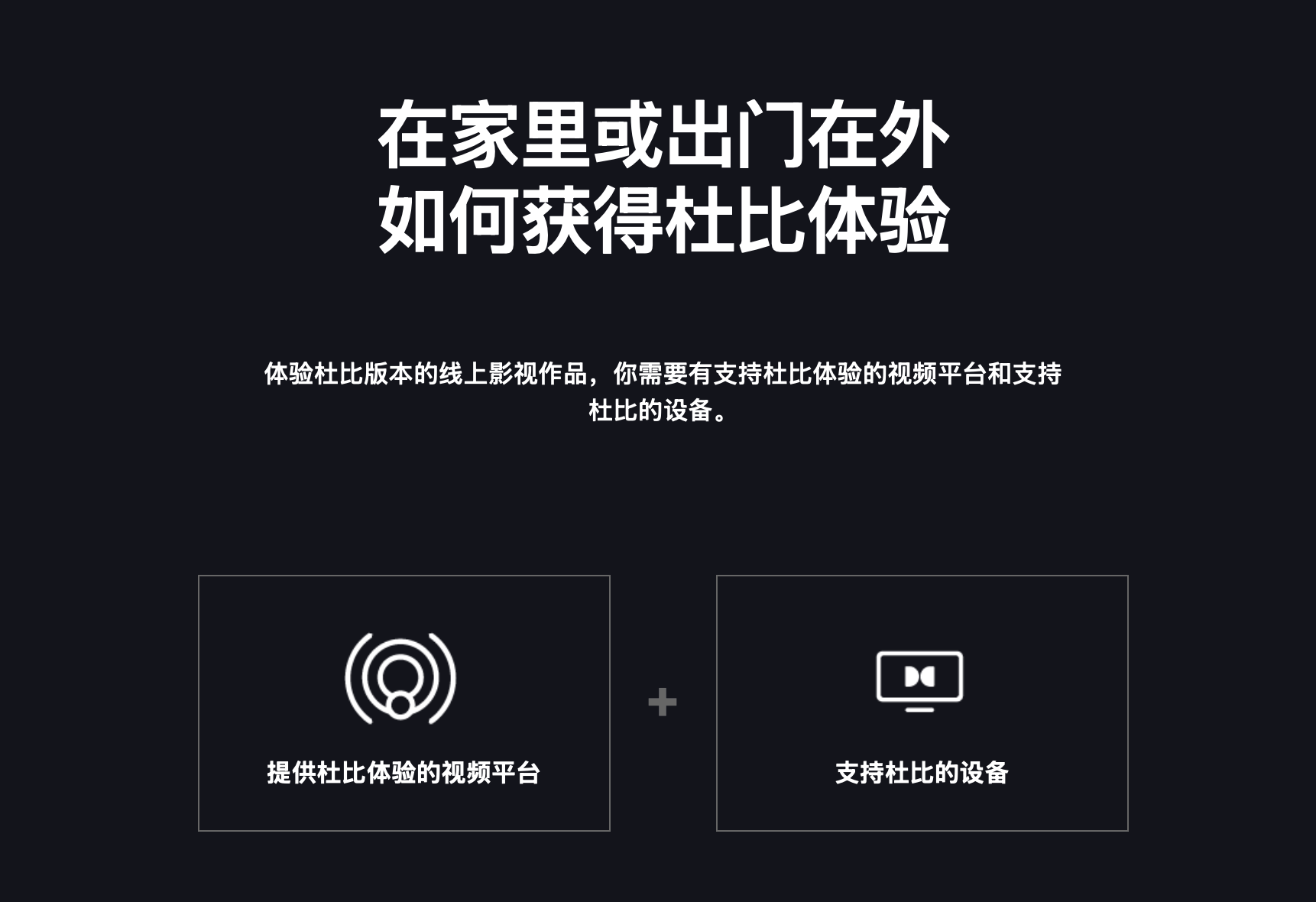Open the 支持杜比的设备 card
This screenshot has width=1316, height=902.
[x=922, y=703]
